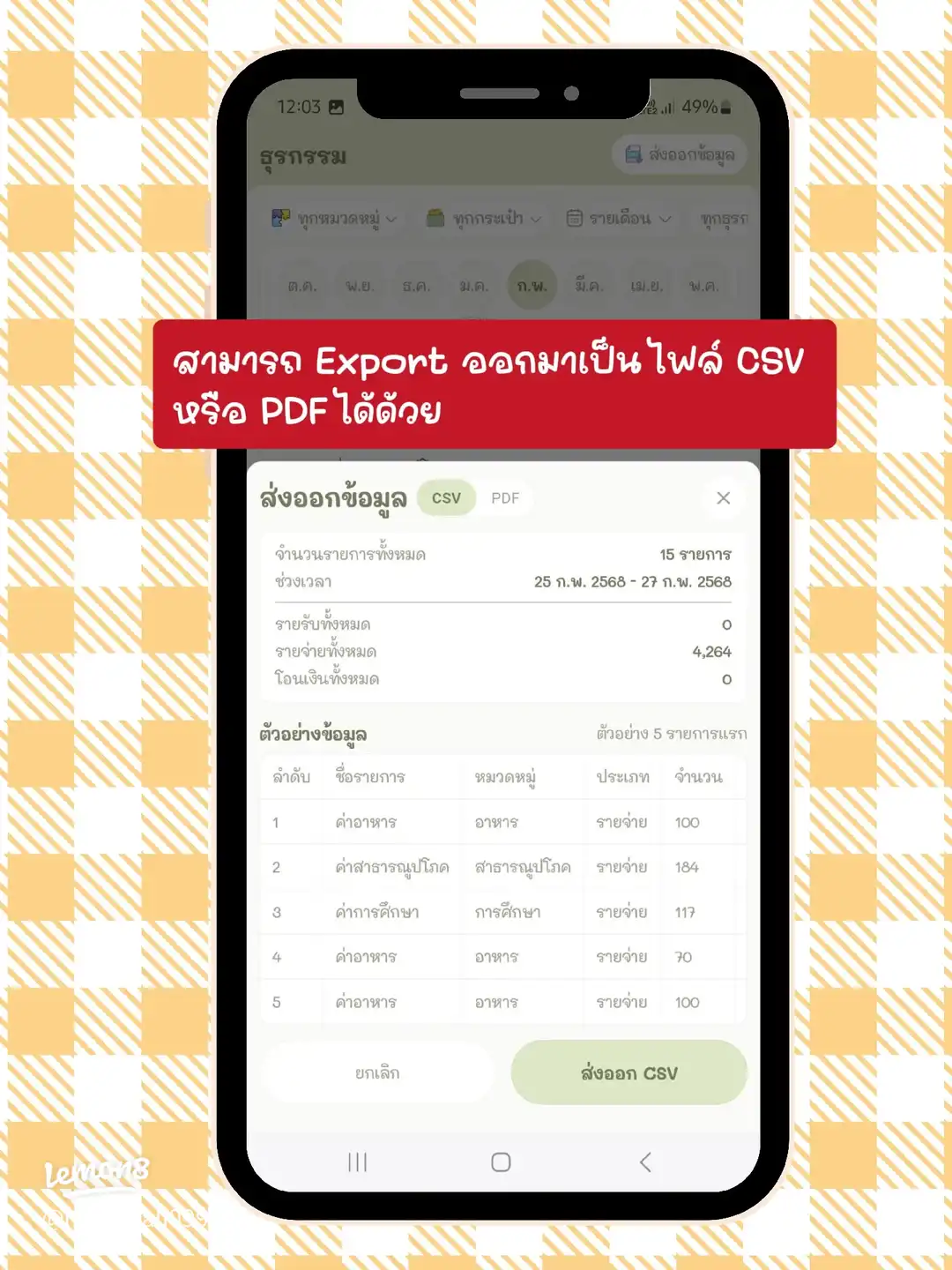This screenshot has height=1270, width=952.
Task: Tap the category filter puzzle icon
Action: (x=284, y=218)
